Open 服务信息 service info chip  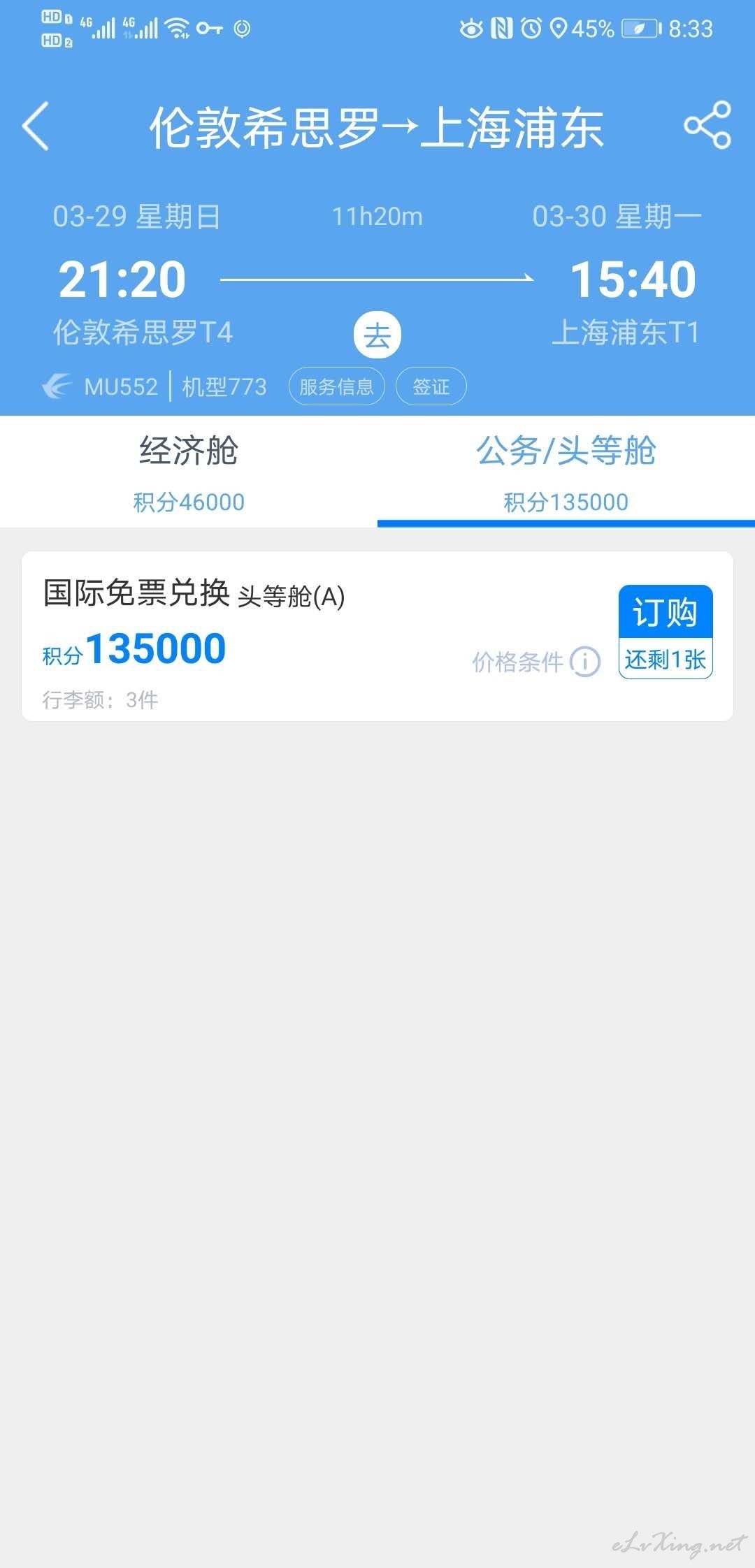click(336, 386)
